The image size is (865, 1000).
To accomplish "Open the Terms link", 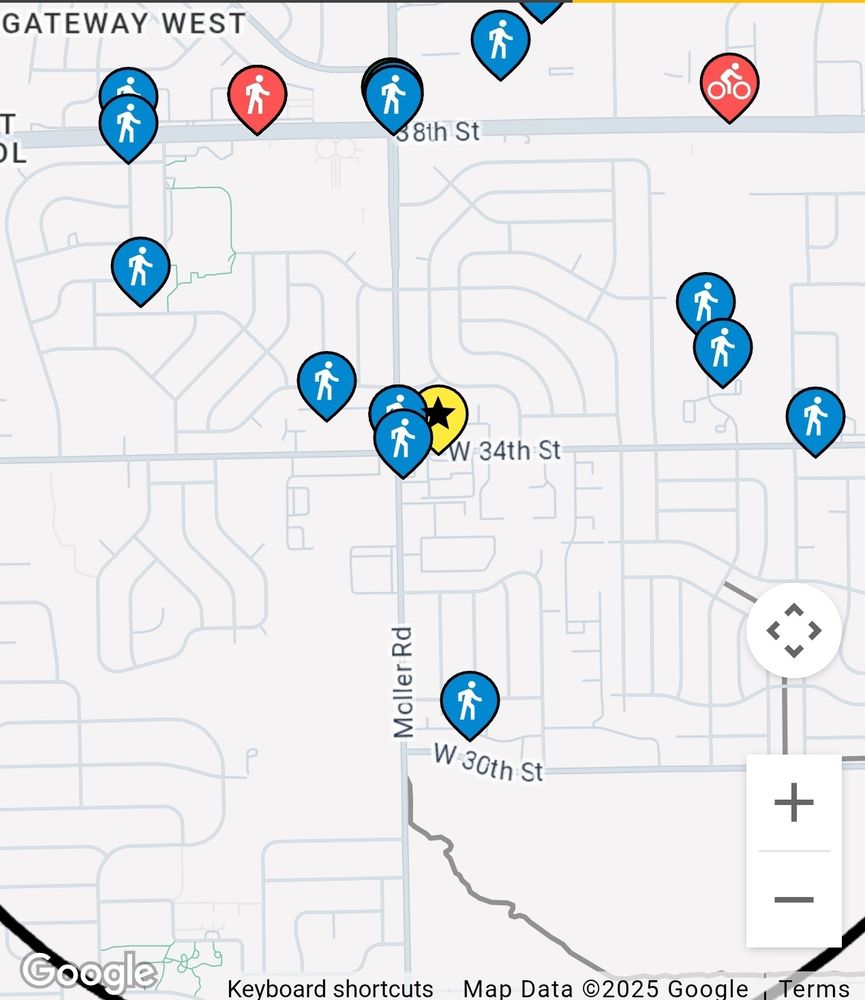I will (821, 988).
